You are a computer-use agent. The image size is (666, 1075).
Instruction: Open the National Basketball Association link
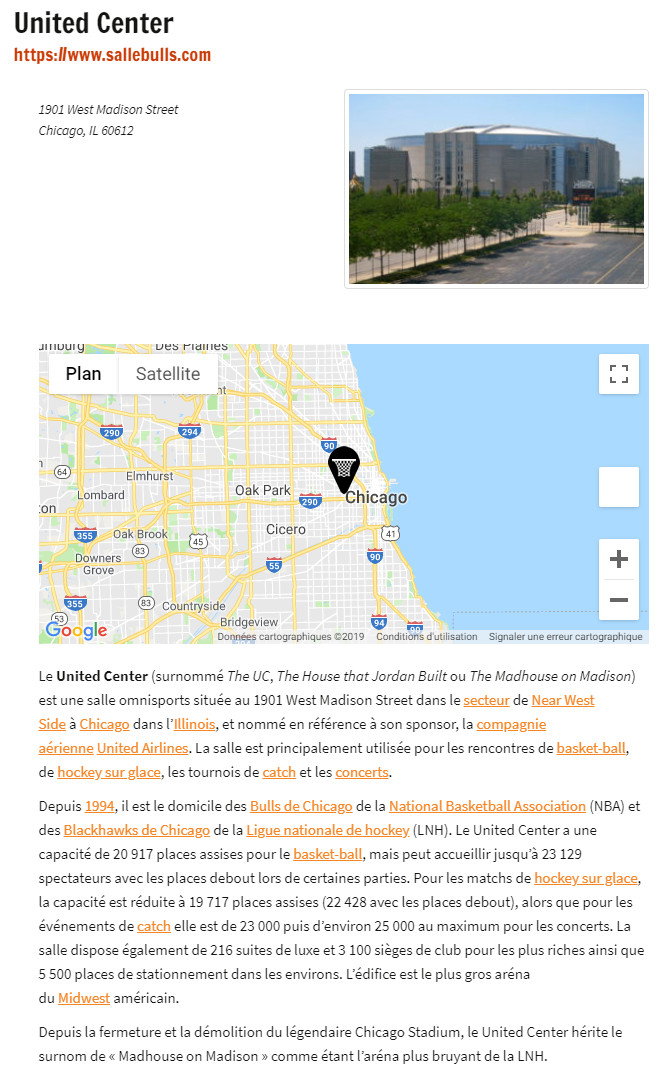488,806
